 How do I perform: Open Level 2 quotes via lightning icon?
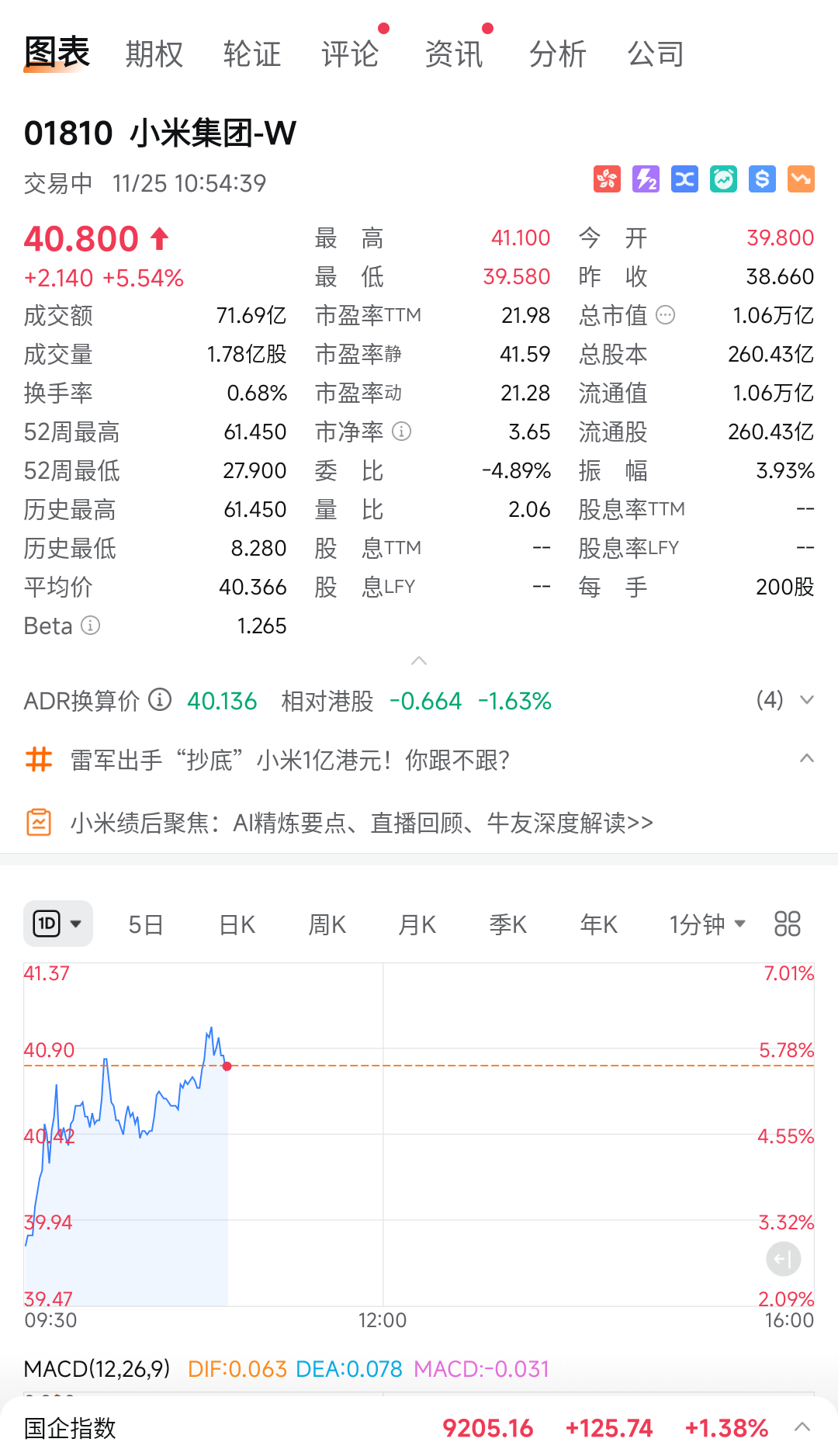tap(646, 179)
